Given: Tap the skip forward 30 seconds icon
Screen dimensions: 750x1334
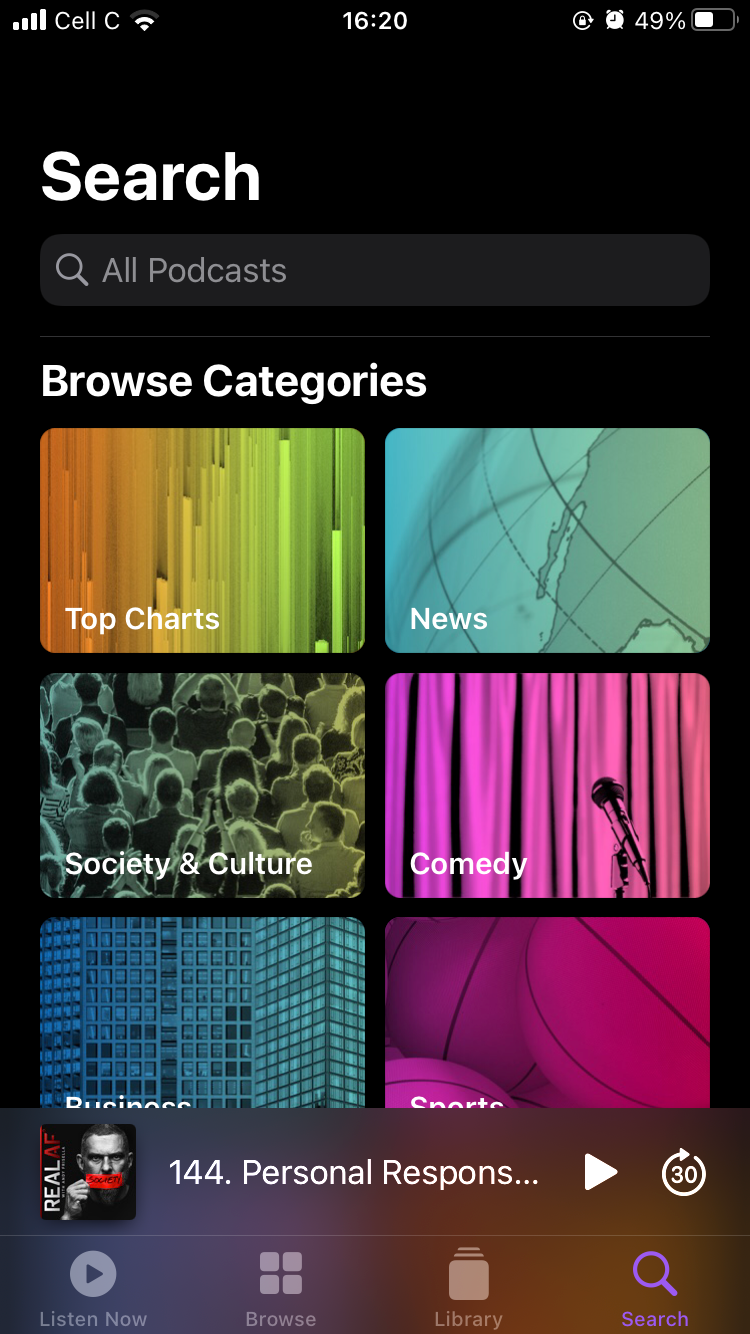Looking at the screenshot, I should point(683,1171).
